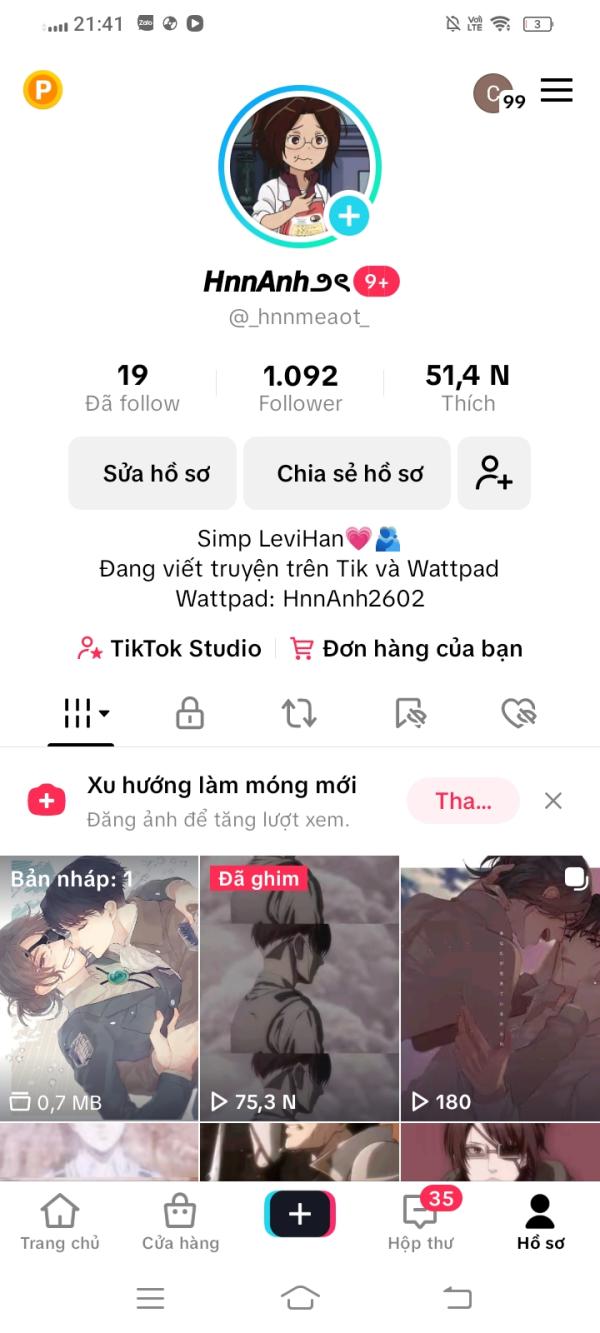Switch to the hidden favorites bookmark tab

click(410, 713)
